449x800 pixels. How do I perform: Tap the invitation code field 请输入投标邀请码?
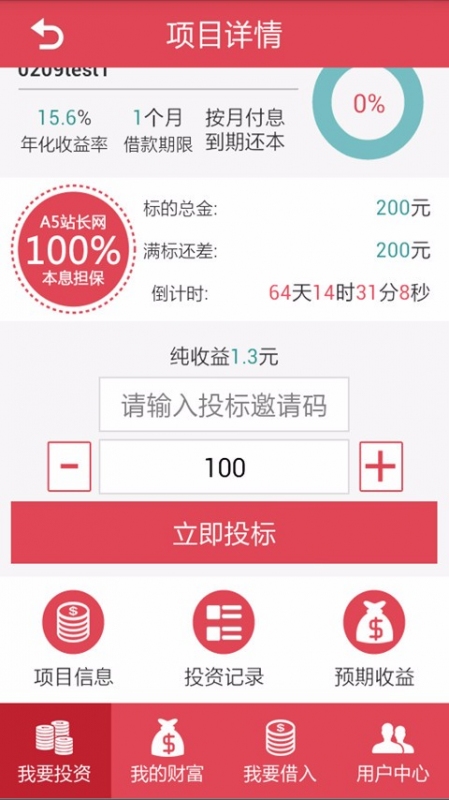tap(224, 405)
